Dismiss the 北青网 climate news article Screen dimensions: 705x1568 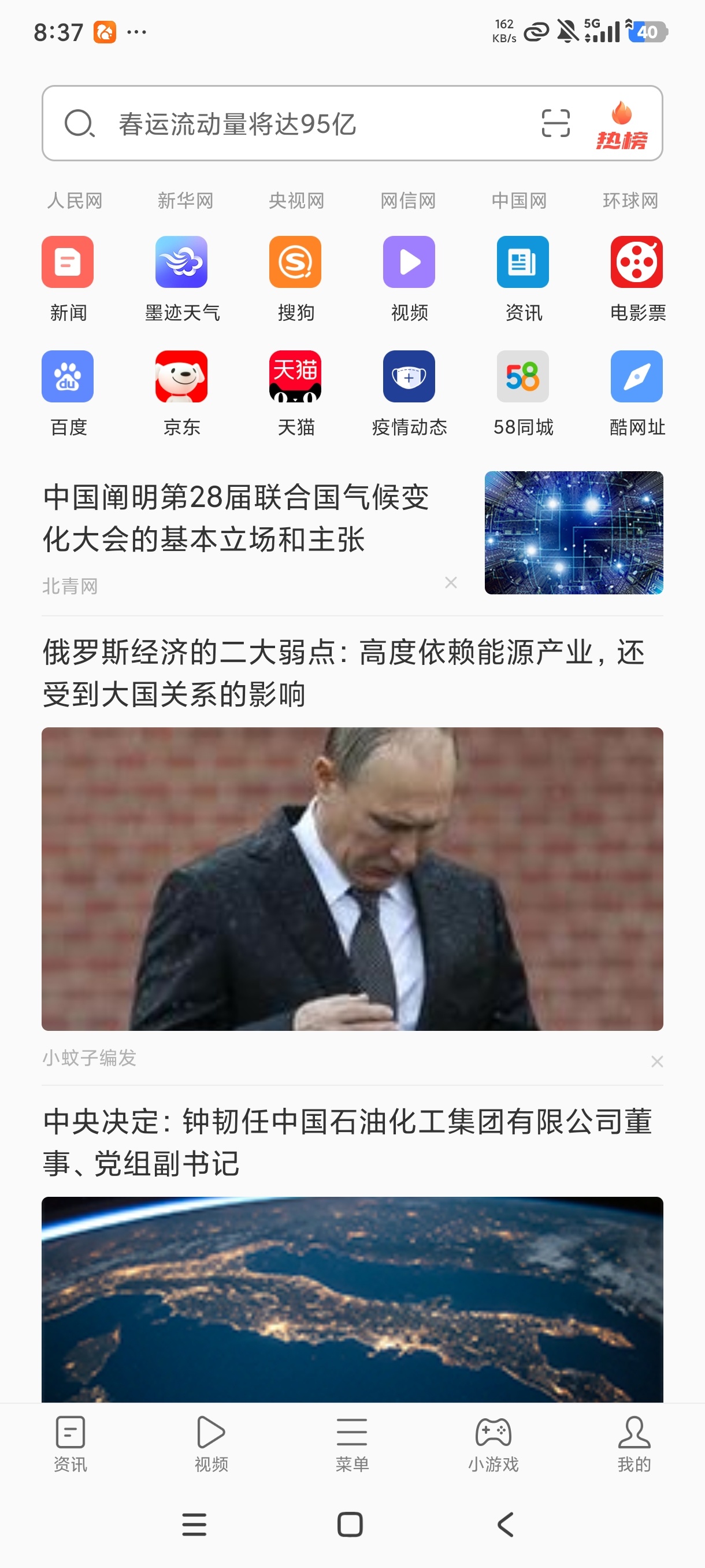(451, 583)
